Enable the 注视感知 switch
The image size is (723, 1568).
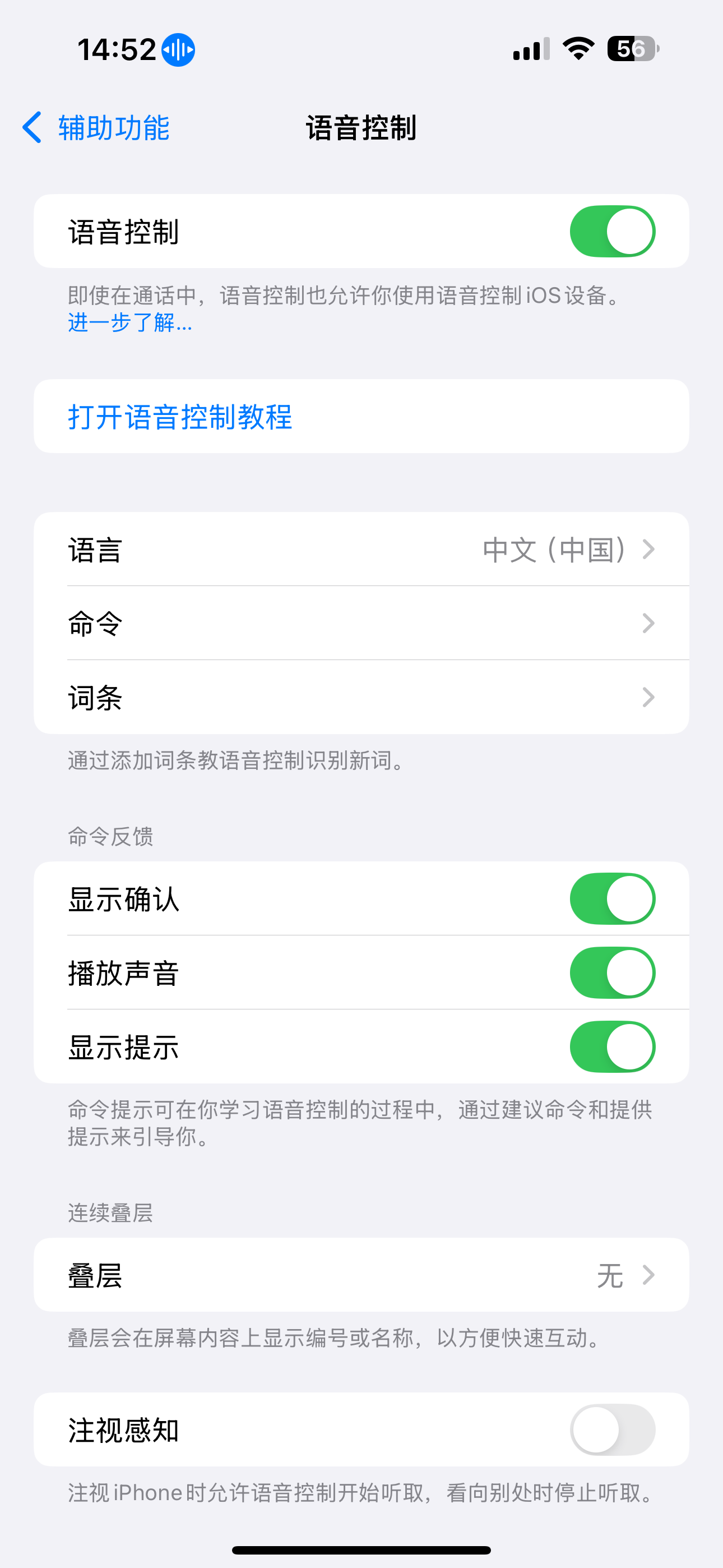coord(612,1429)
